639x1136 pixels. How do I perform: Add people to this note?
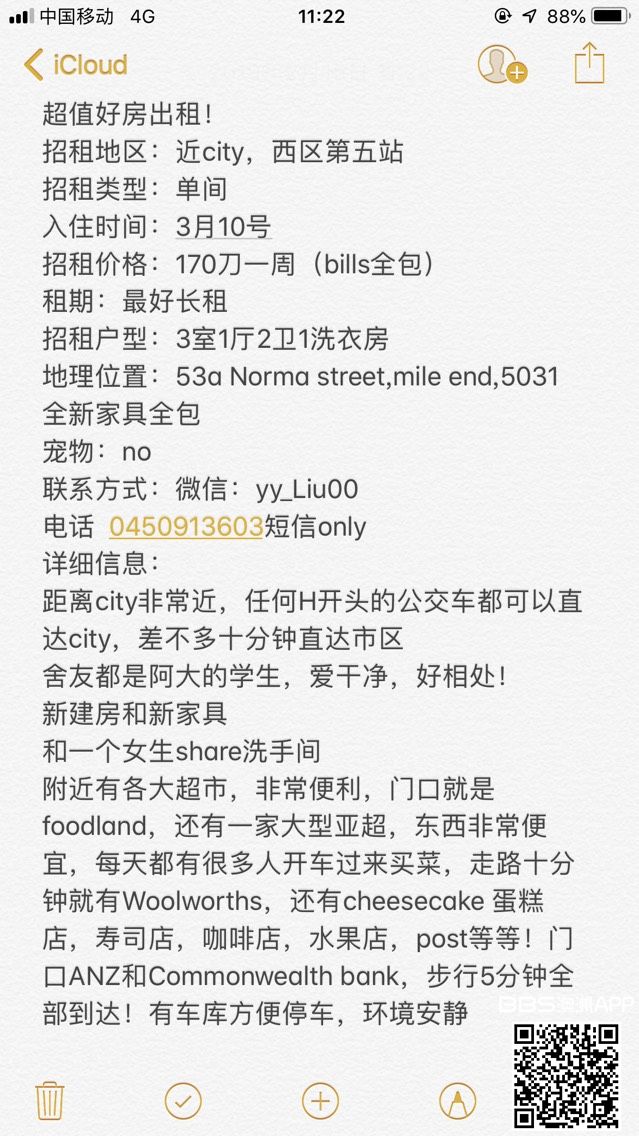pos(500,65)
